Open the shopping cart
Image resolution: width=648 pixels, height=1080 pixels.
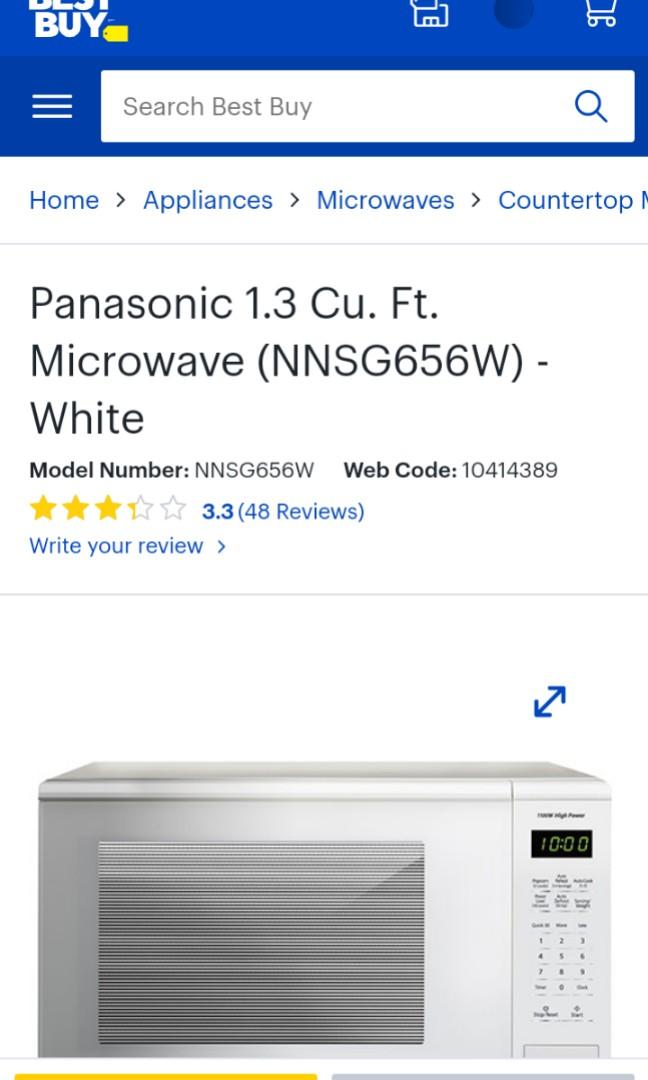coord(600,14)
